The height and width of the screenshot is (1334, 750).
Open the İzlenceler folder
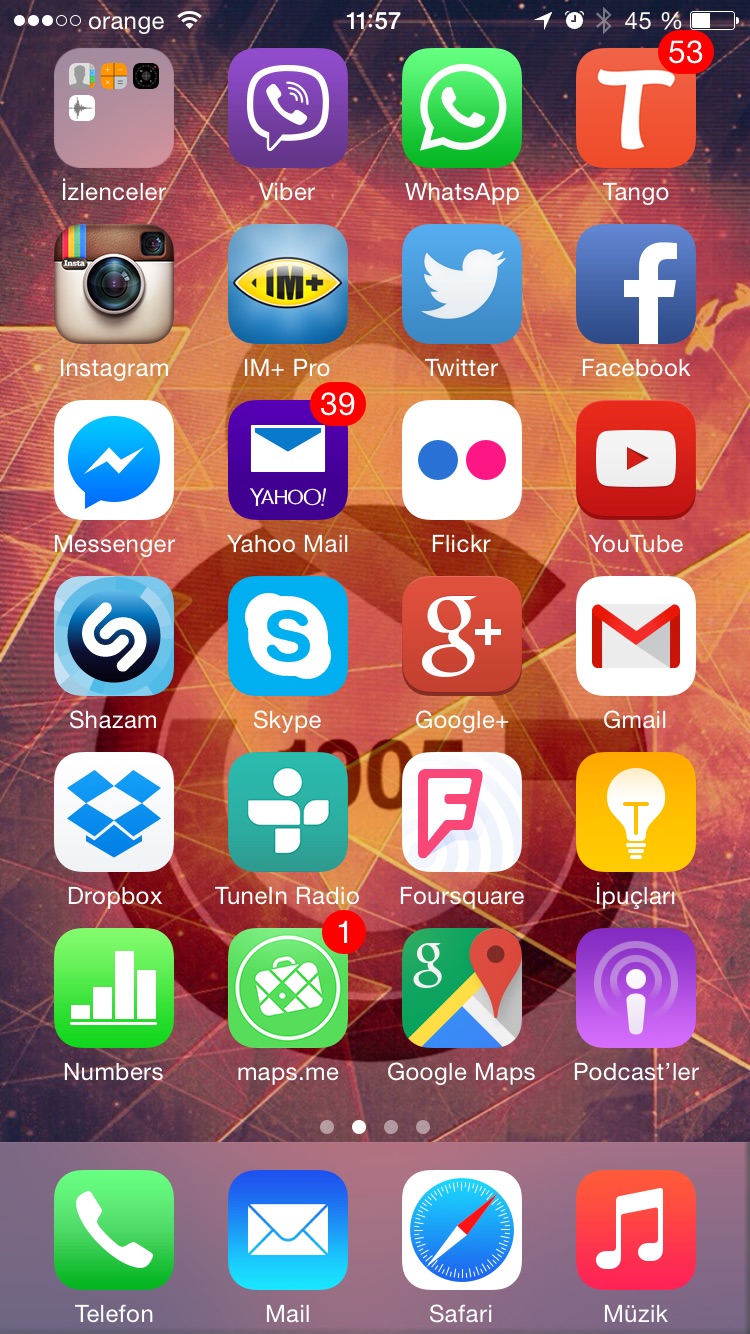pos(114,108)
